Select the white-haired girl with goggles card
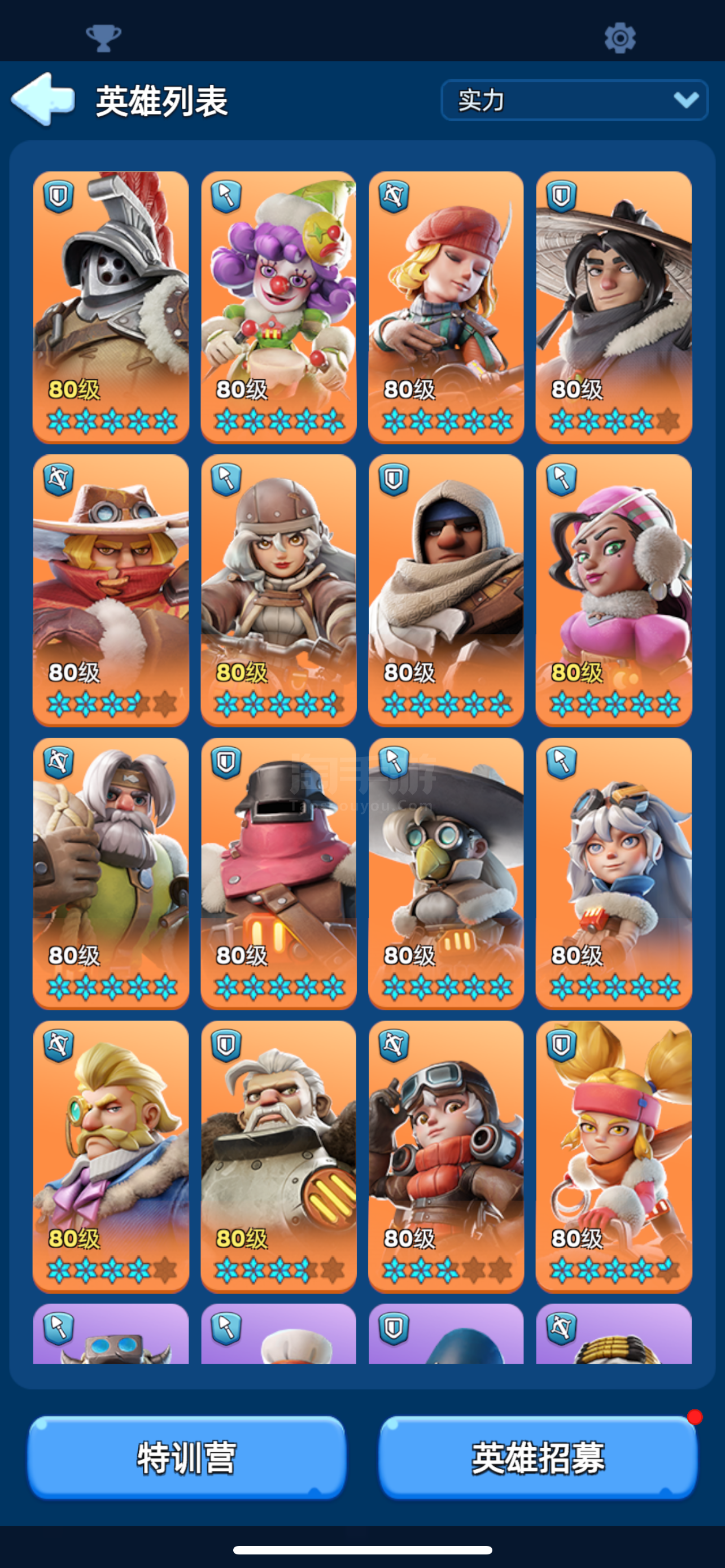The width and height of the screenshot is (725, 1568). tap(614, 873)
